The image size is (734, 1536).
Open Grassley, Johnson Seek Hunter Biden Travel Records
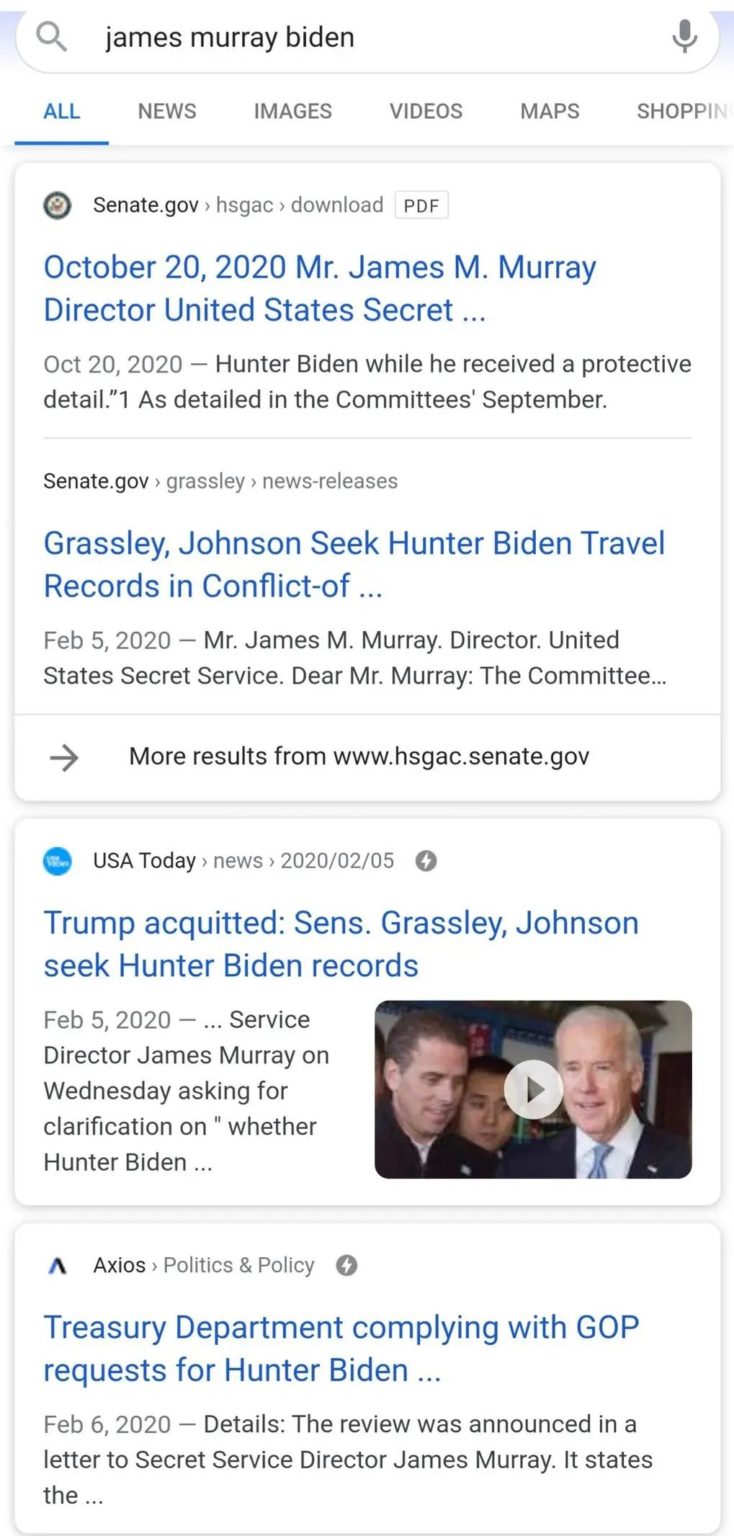pyautogui.click(x=354, y=564)
